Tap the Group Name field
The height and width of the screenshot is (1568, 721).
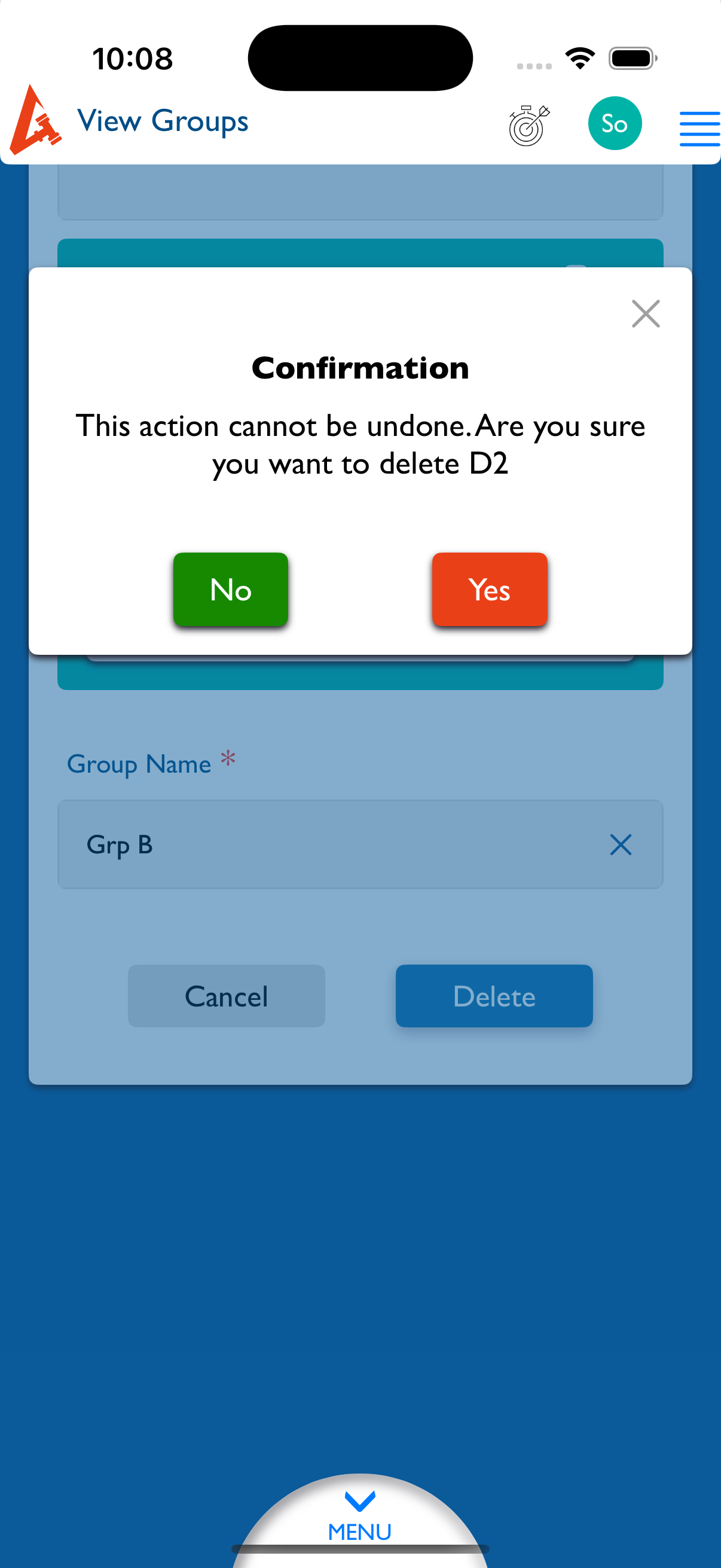click(x=341, y=845)
